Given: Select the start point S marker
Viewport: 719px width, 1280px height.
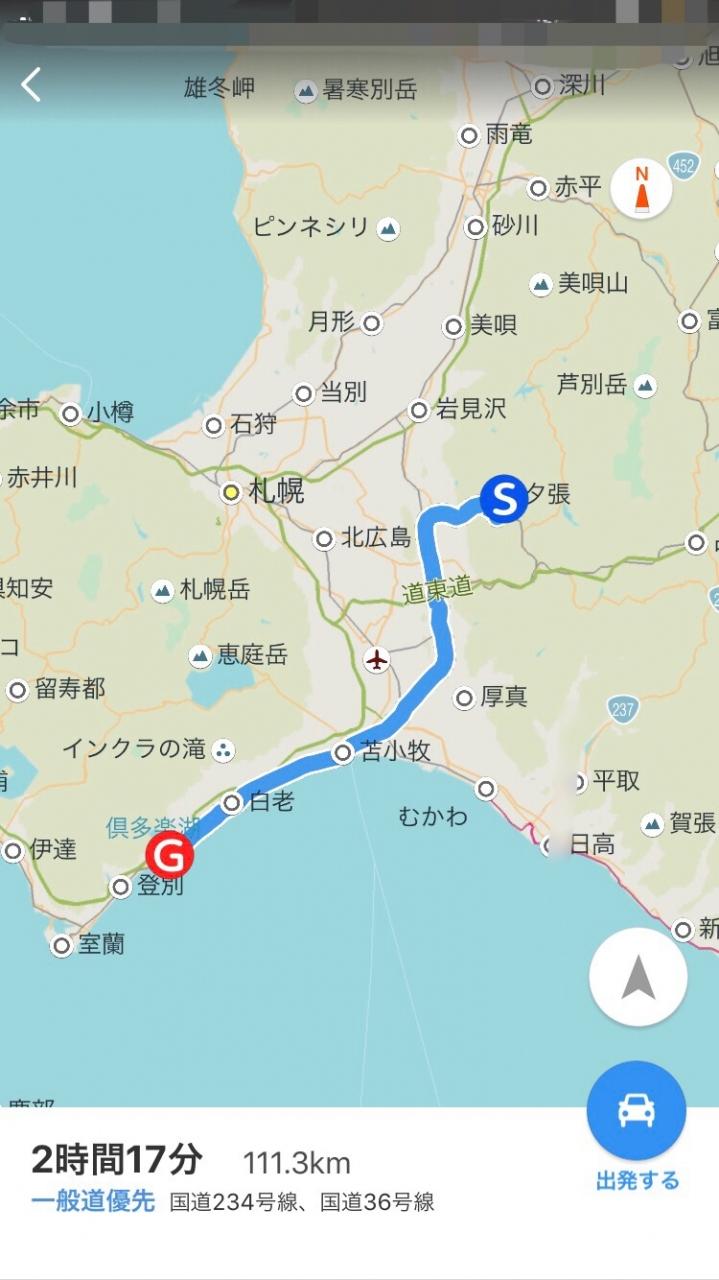Looking at the screenshot, I should click(504, 498).
